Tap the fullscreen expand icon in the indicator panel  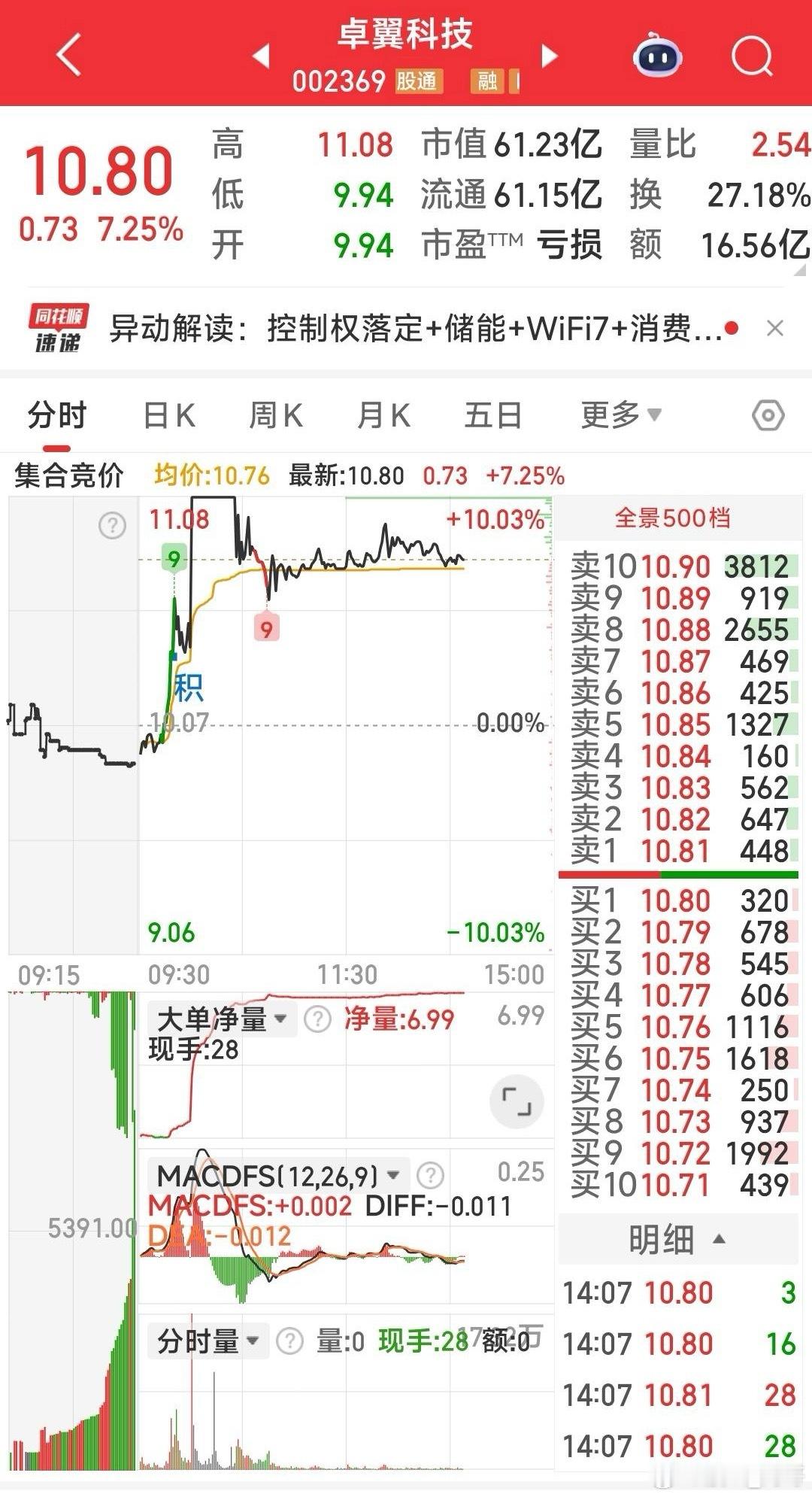point(514,1101)
